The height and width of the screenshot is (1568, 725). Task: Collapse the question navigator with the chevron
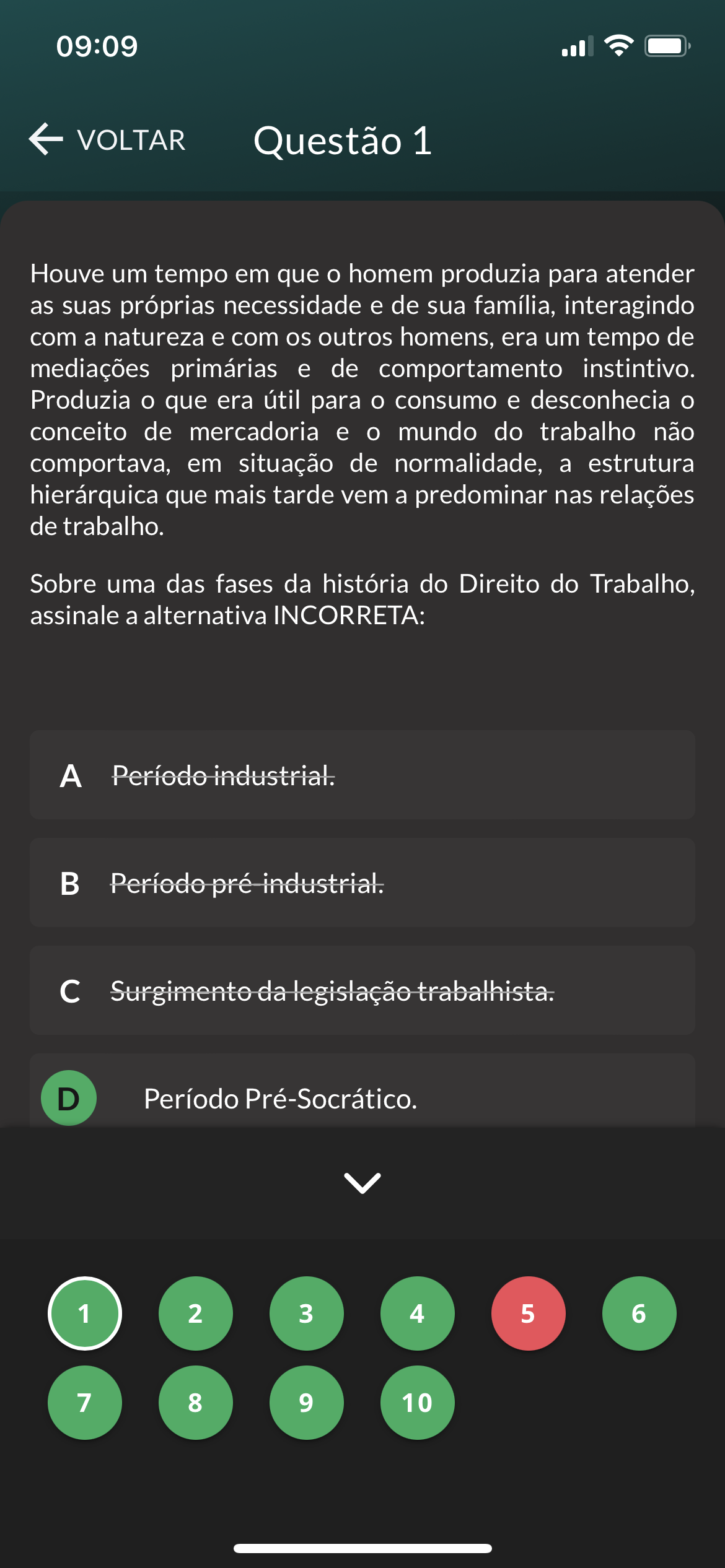coord(362,1183)
